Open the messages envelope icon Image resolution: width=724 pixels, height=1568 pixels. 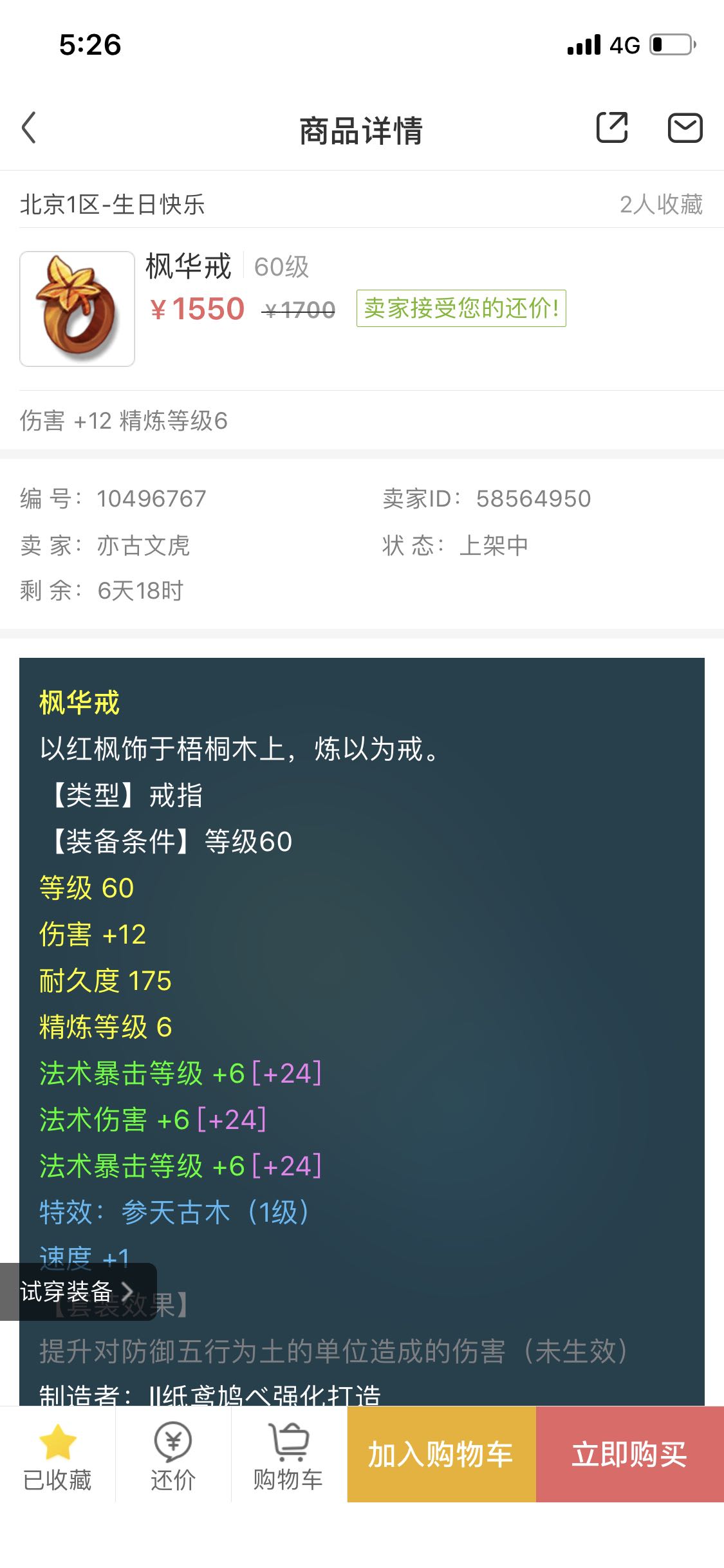coord(685,127)
